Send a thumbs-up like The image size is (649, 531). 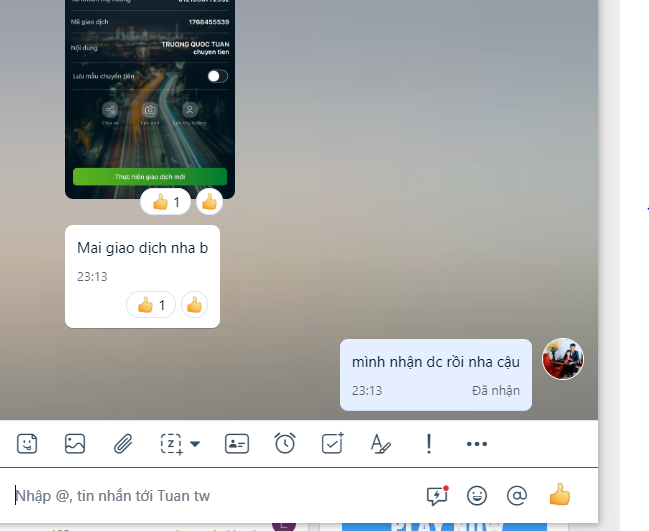[x=560, y=494]
